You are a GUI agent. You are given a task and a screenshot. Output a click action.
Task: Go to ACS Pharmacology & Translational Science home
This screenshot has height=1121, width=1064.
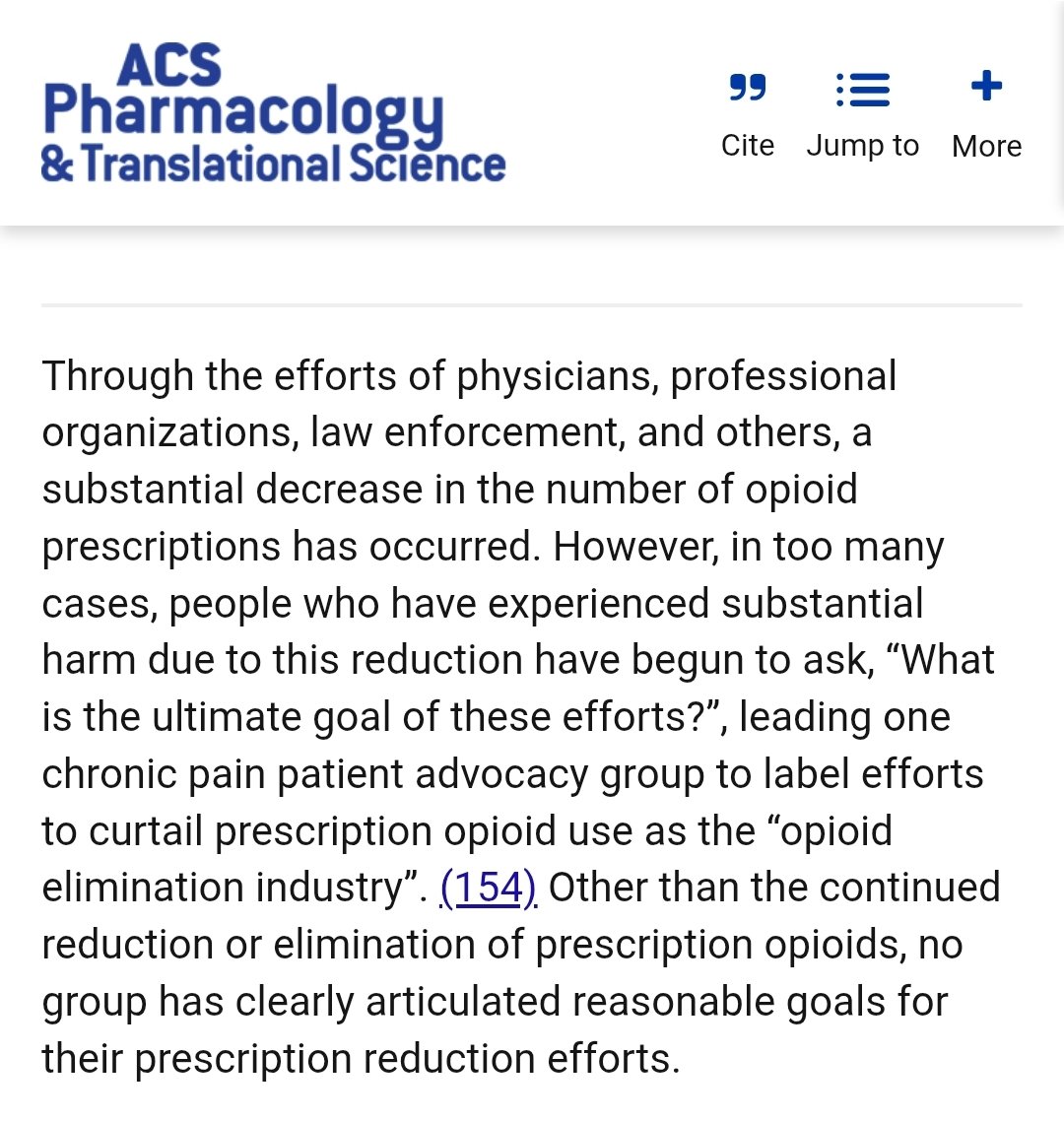(x=273, y=114)
